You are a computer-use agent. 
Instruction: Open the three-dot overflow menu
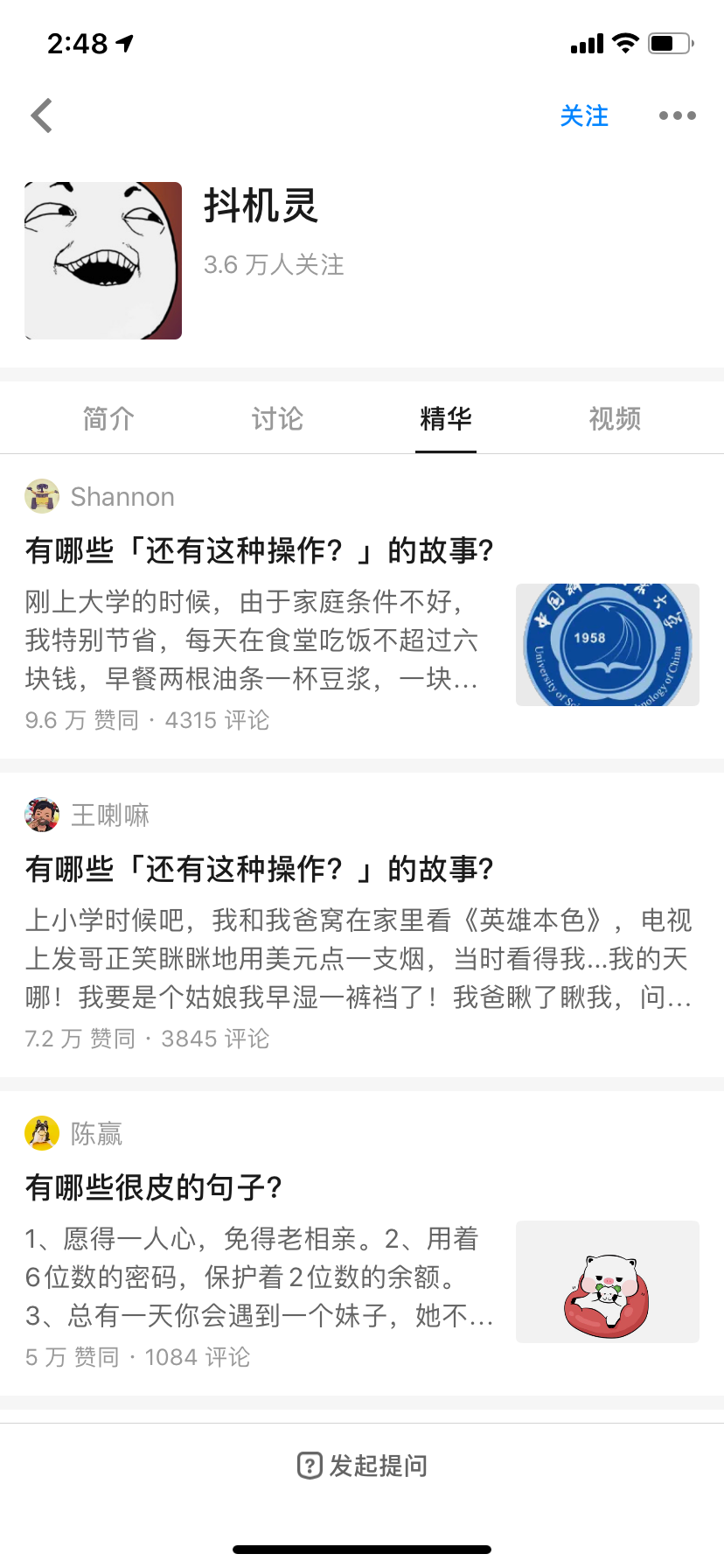[677, 115]
